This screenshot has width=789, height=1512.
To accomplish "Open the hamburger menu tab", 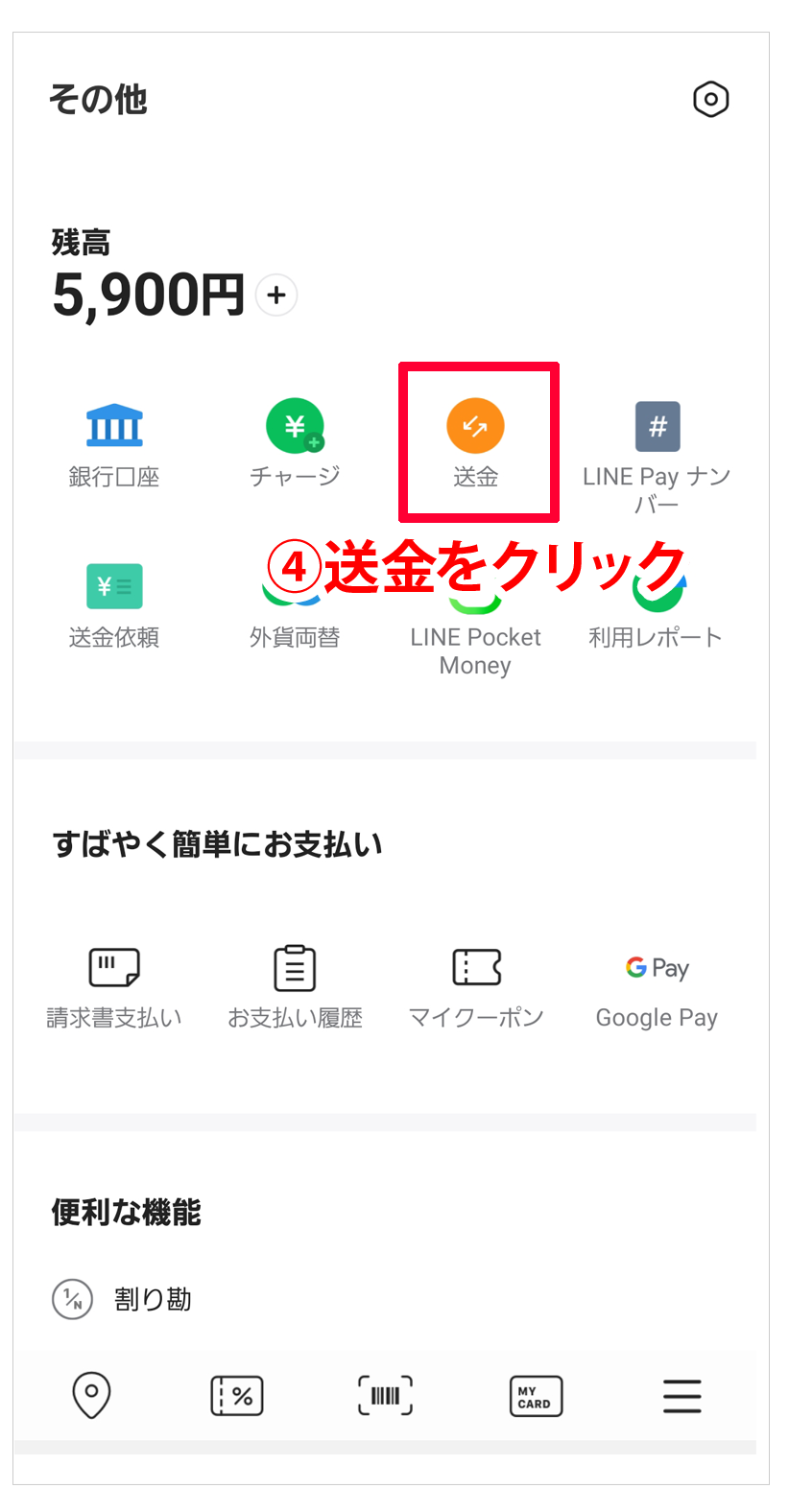I will pyautogui.click(x=682, y=1396).
